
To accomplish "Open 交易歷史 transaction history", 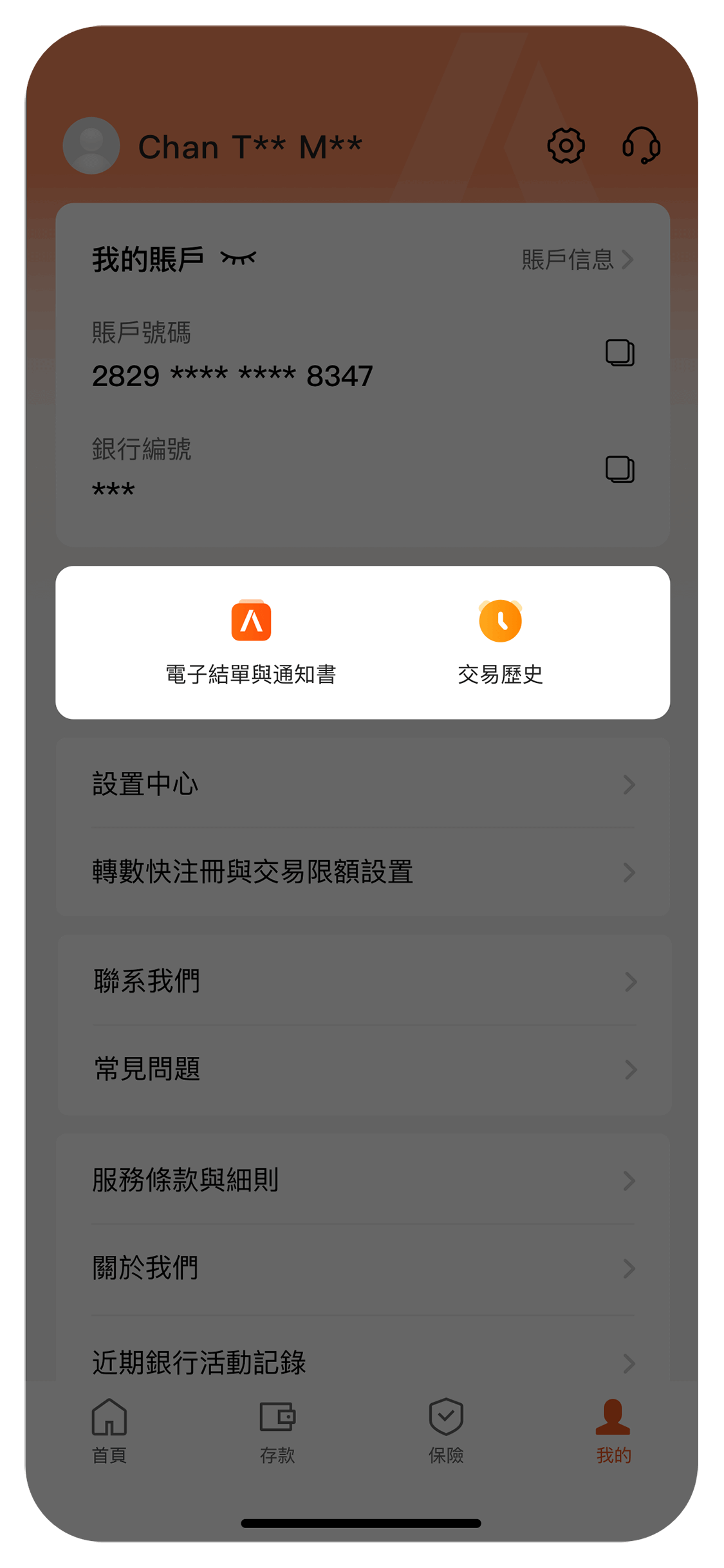I will point(500,642).
